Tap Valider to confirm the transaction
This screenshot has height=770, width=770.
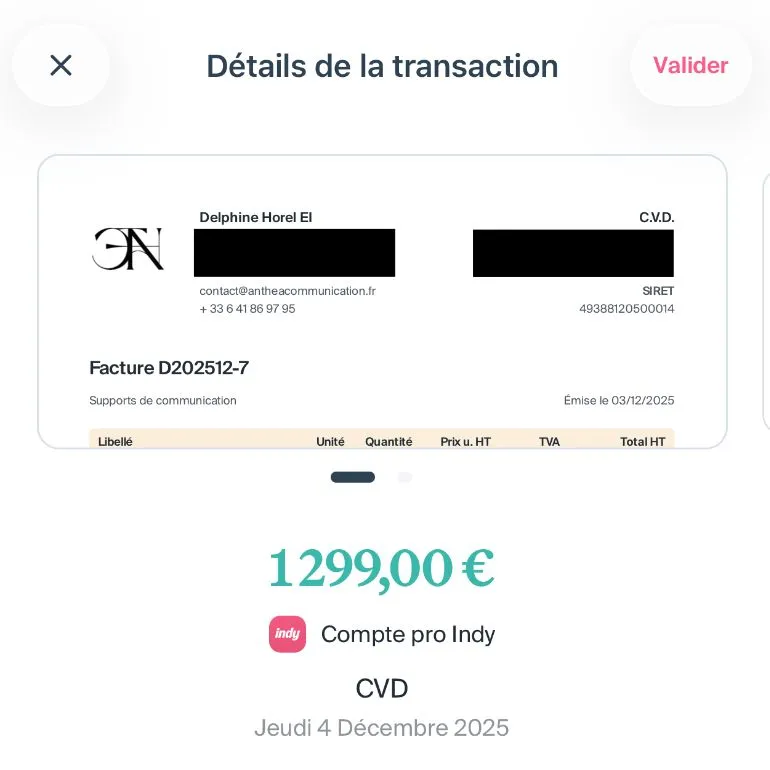(690, 65)
